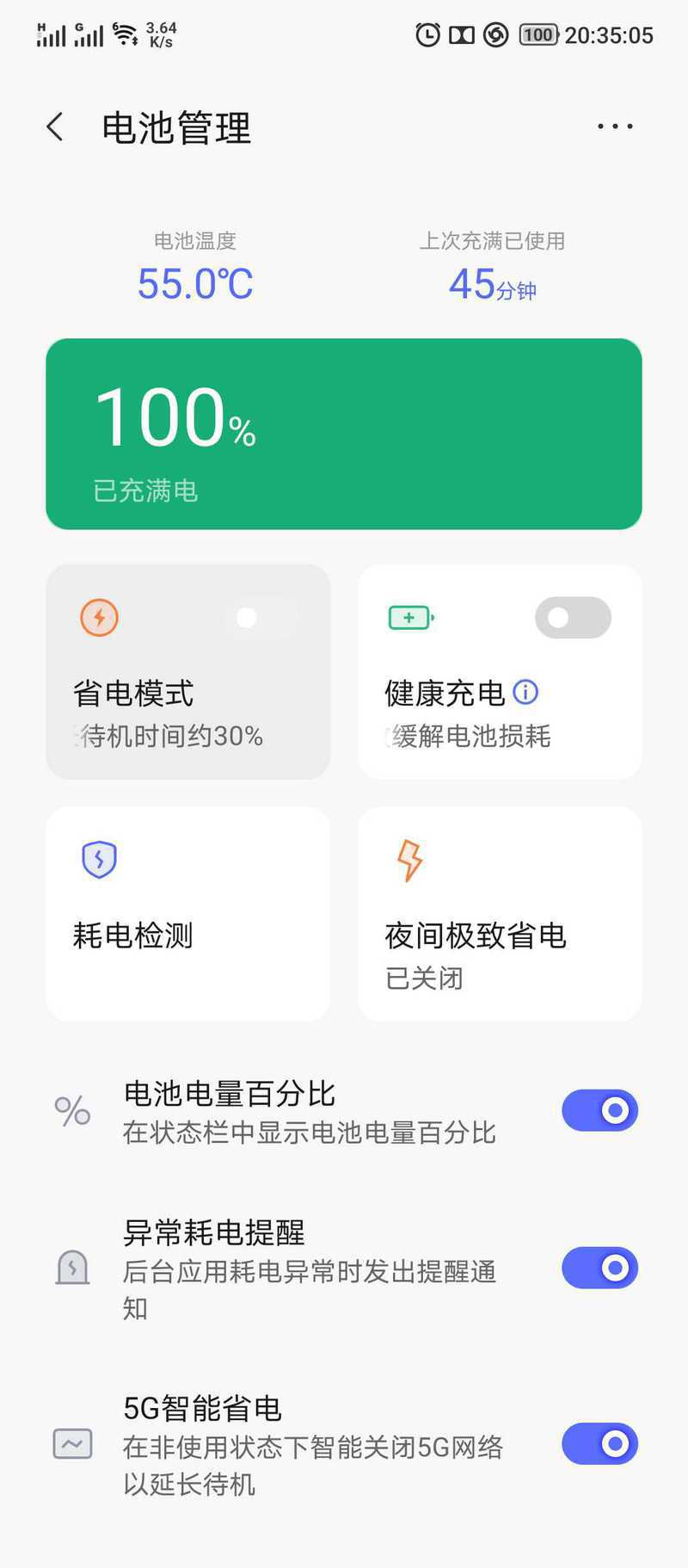
Task: Turn off 电池电量百分比 switch
Action: pyautogui.click(x=600, y=1110)
